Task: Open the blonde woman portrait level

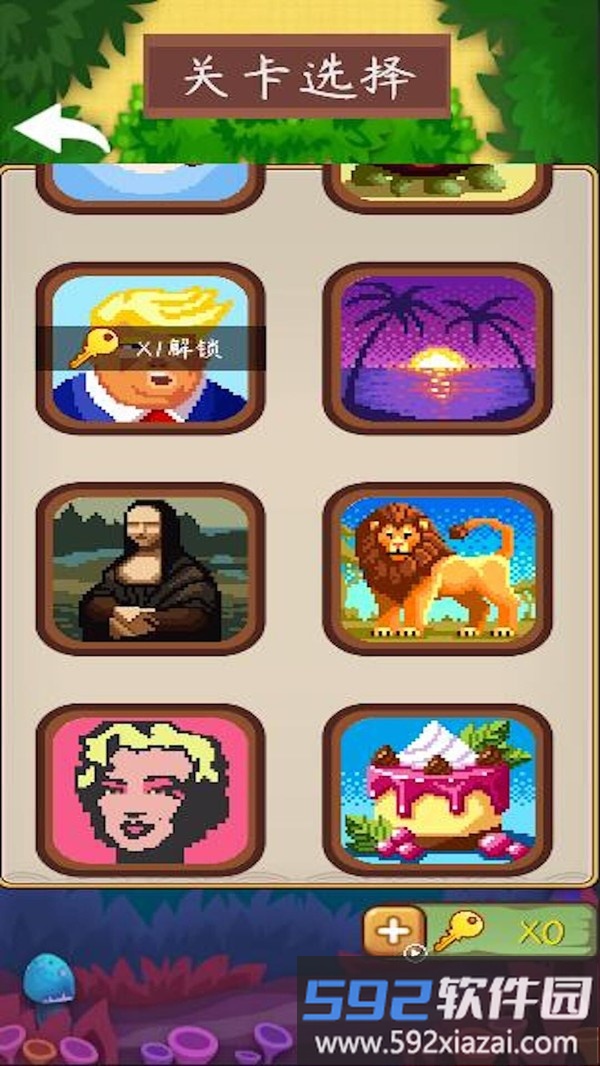Action: click(x=151, y=790)
